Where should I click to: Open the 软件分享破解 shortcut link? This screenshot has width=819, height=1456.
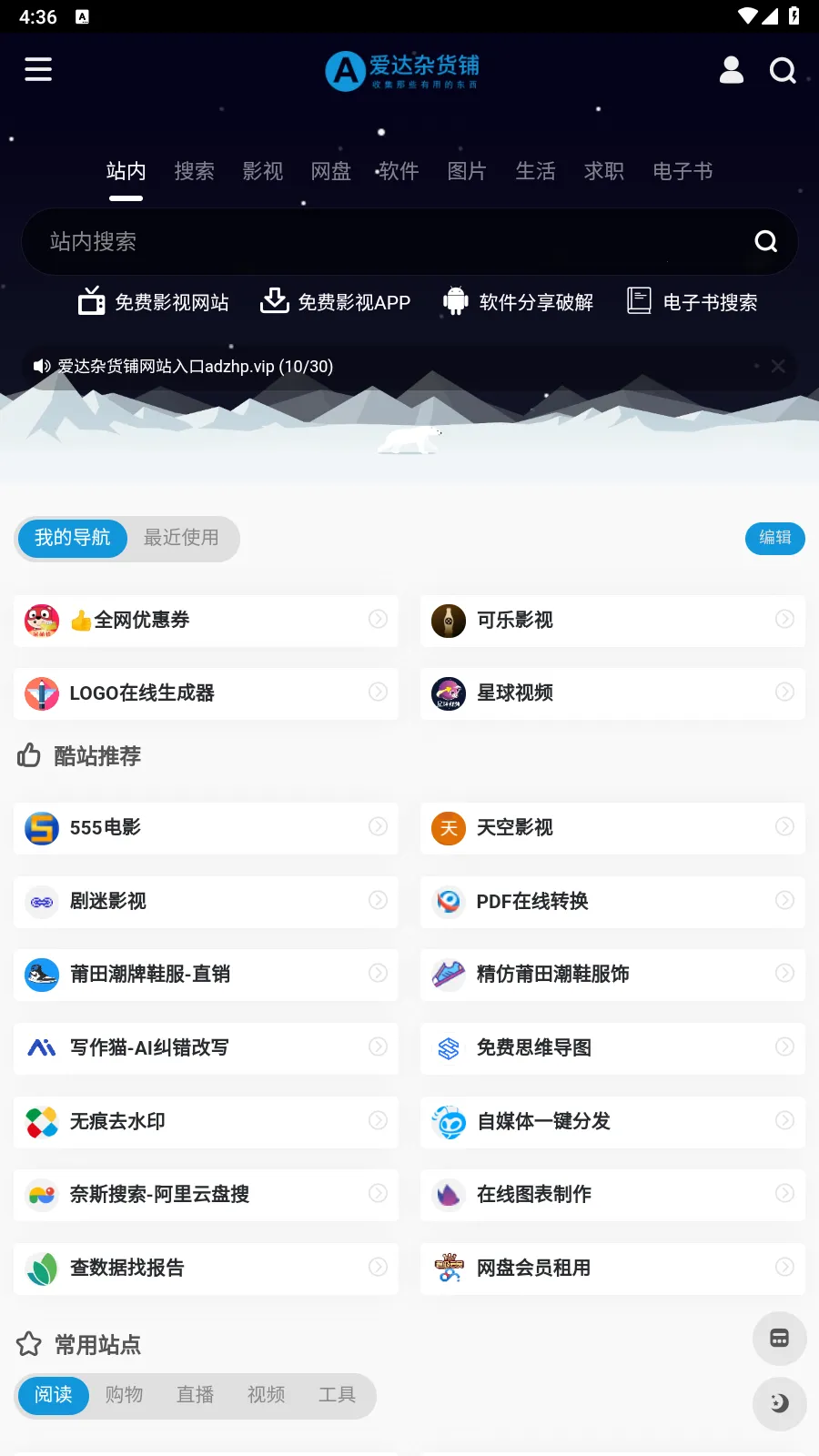tap(518, 302)
